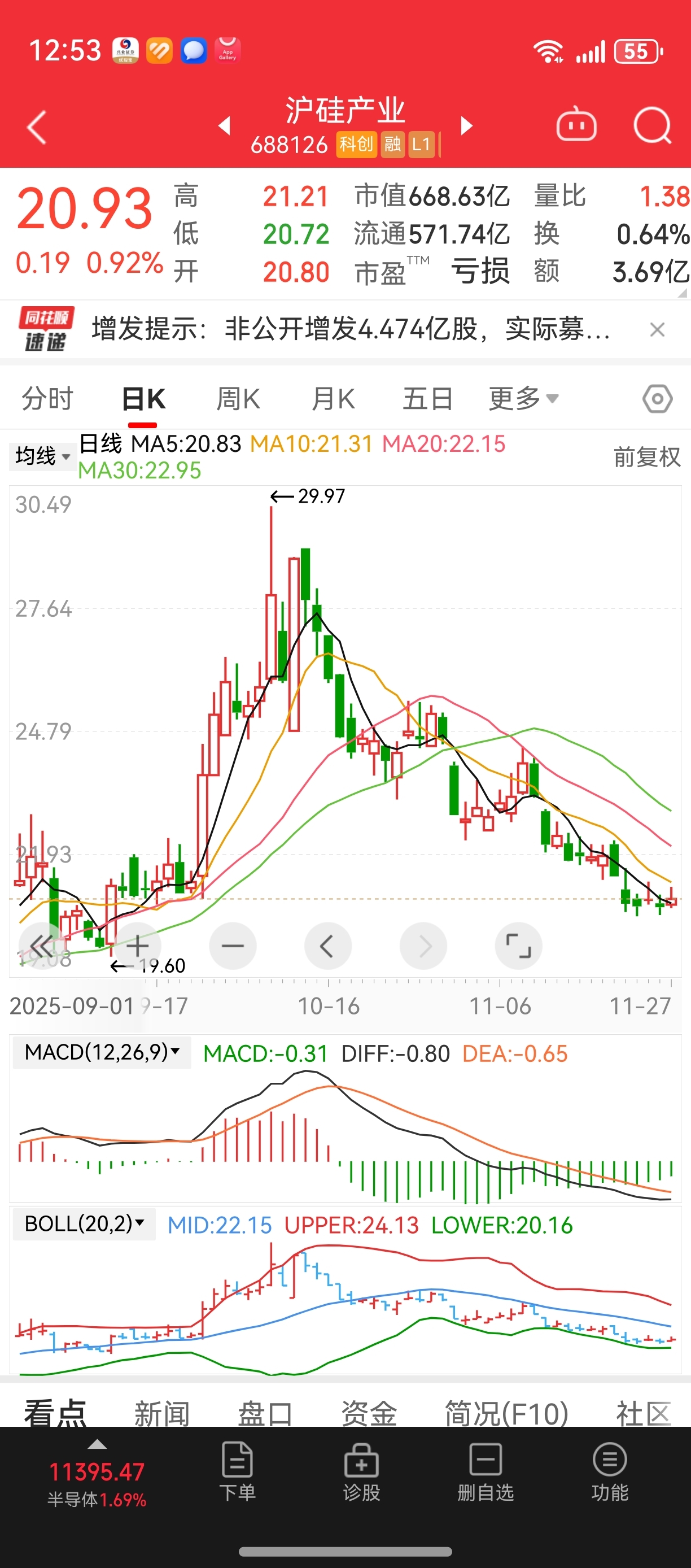Viewport: 691px width, 1568px height.
Task: Open the AI robot assistant
Action: pos(576,126)
